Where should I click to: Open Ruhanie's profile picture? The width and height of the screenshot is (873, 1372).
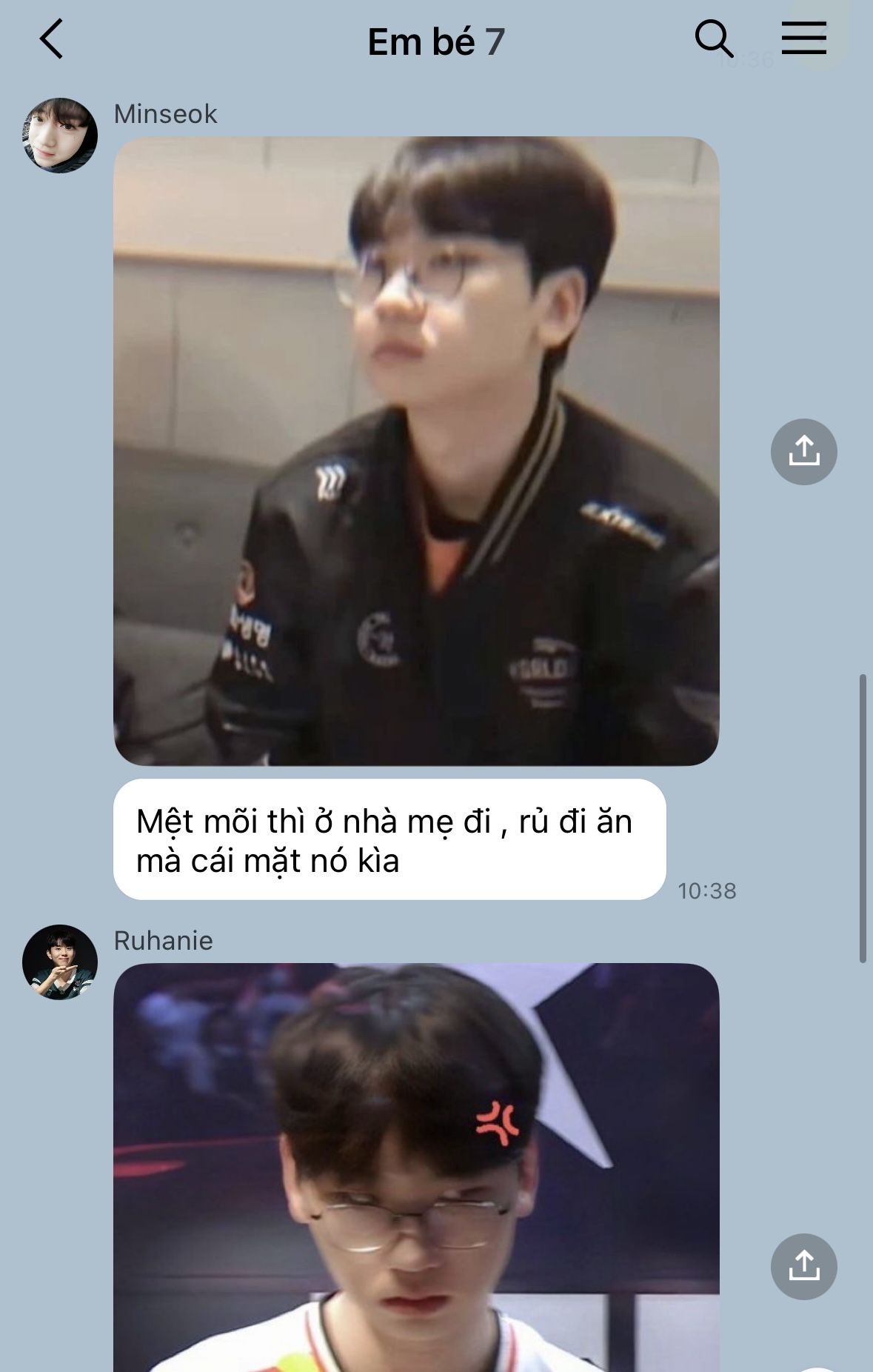(60, 962)
